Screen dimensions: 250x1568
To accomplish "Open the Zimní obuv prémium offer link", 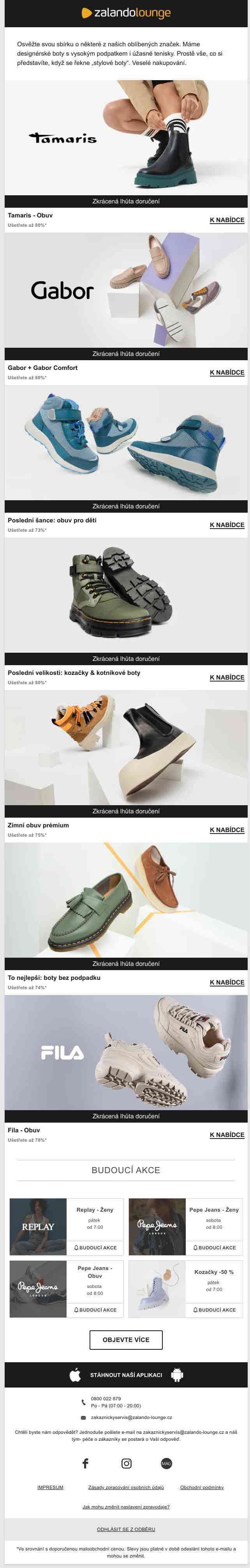I will tap(227, 830).
